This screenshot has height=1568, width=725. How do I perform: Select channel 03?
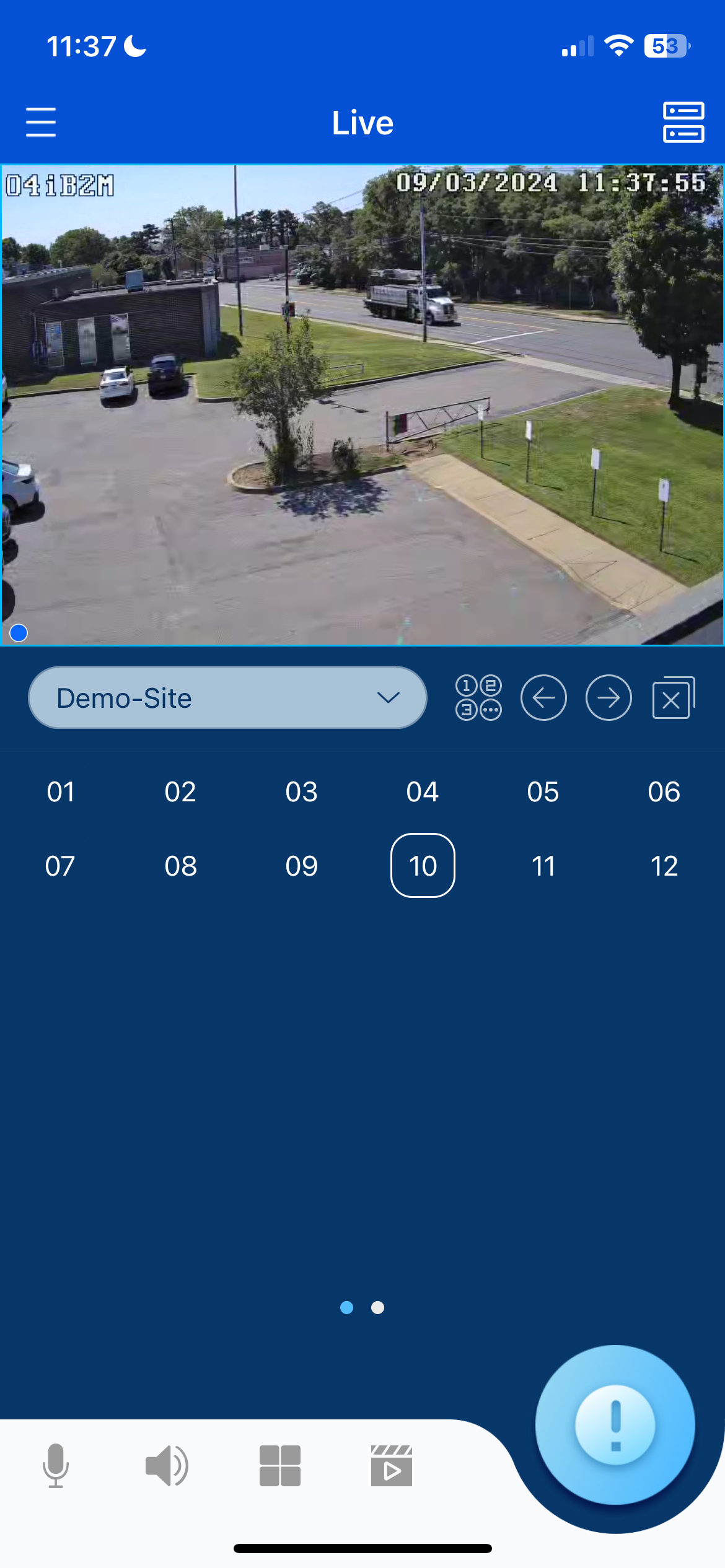tap(302, 792)
